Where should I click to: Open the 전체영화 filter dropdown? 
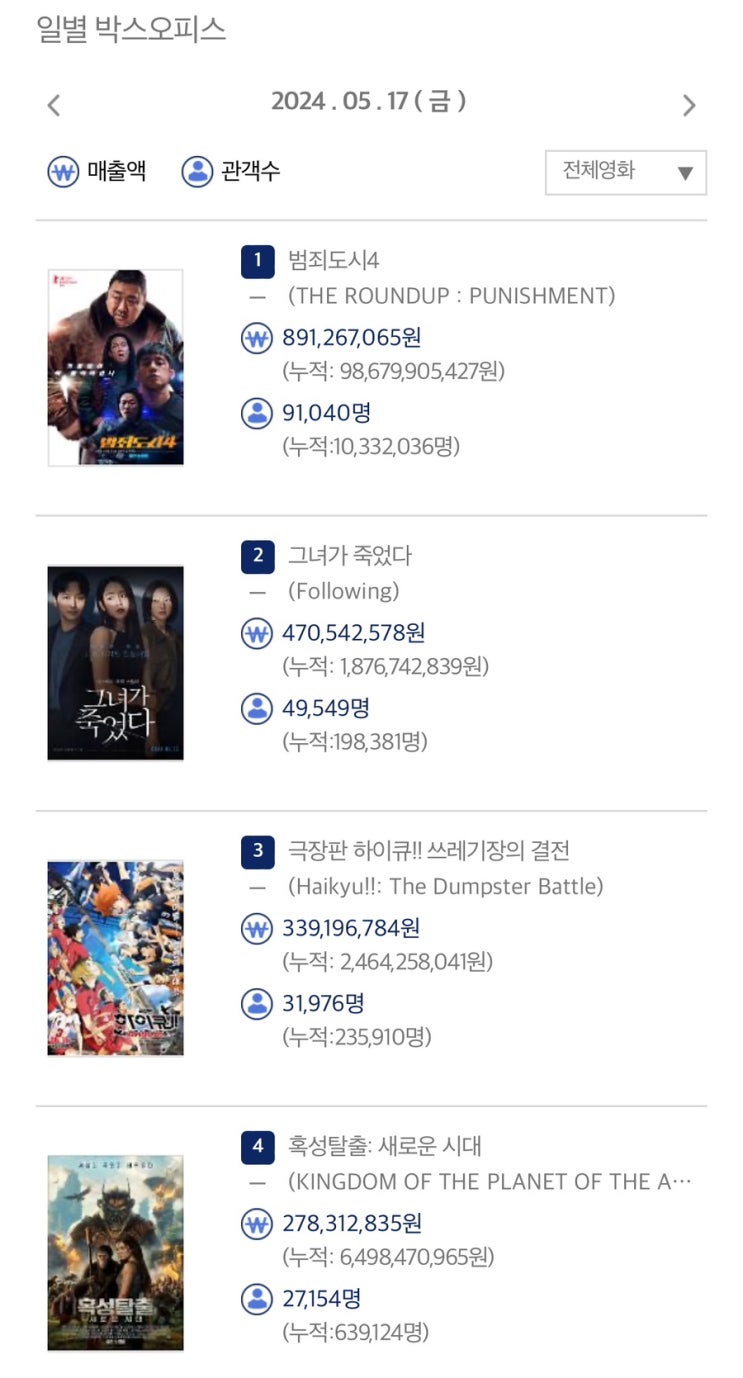(x=626, y=172)
